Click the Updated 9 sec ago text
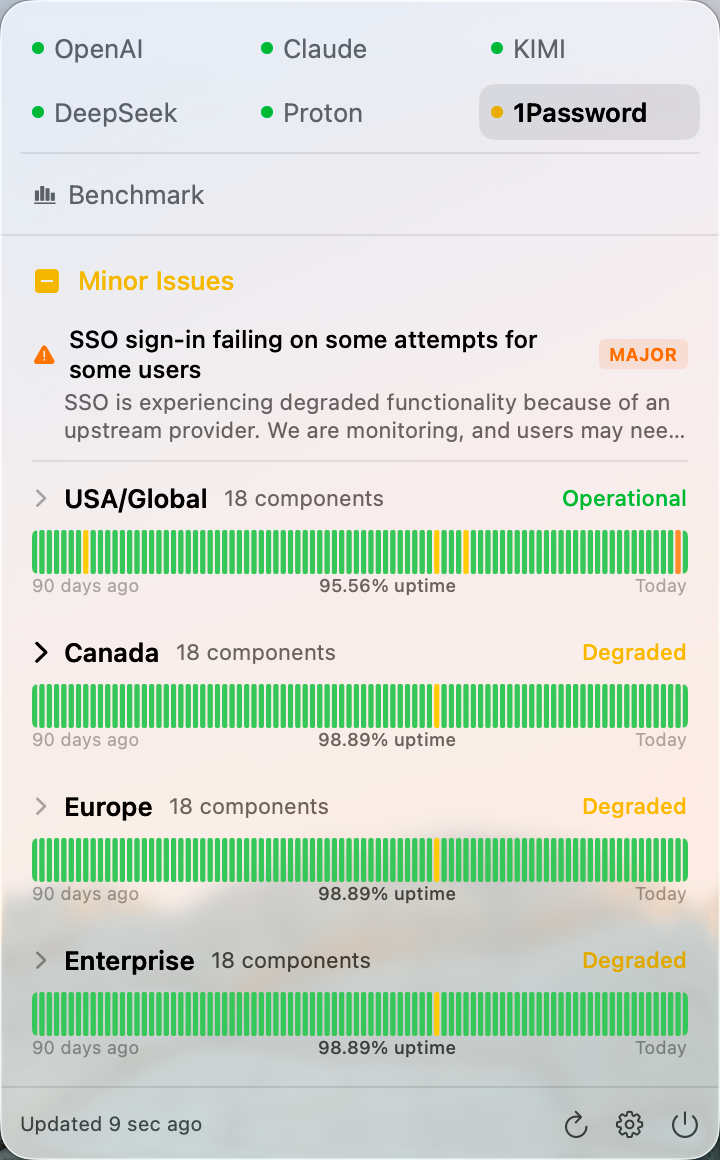Image resolution: width=720 pixels, height=1160 pixels. tap(110, 1124)
